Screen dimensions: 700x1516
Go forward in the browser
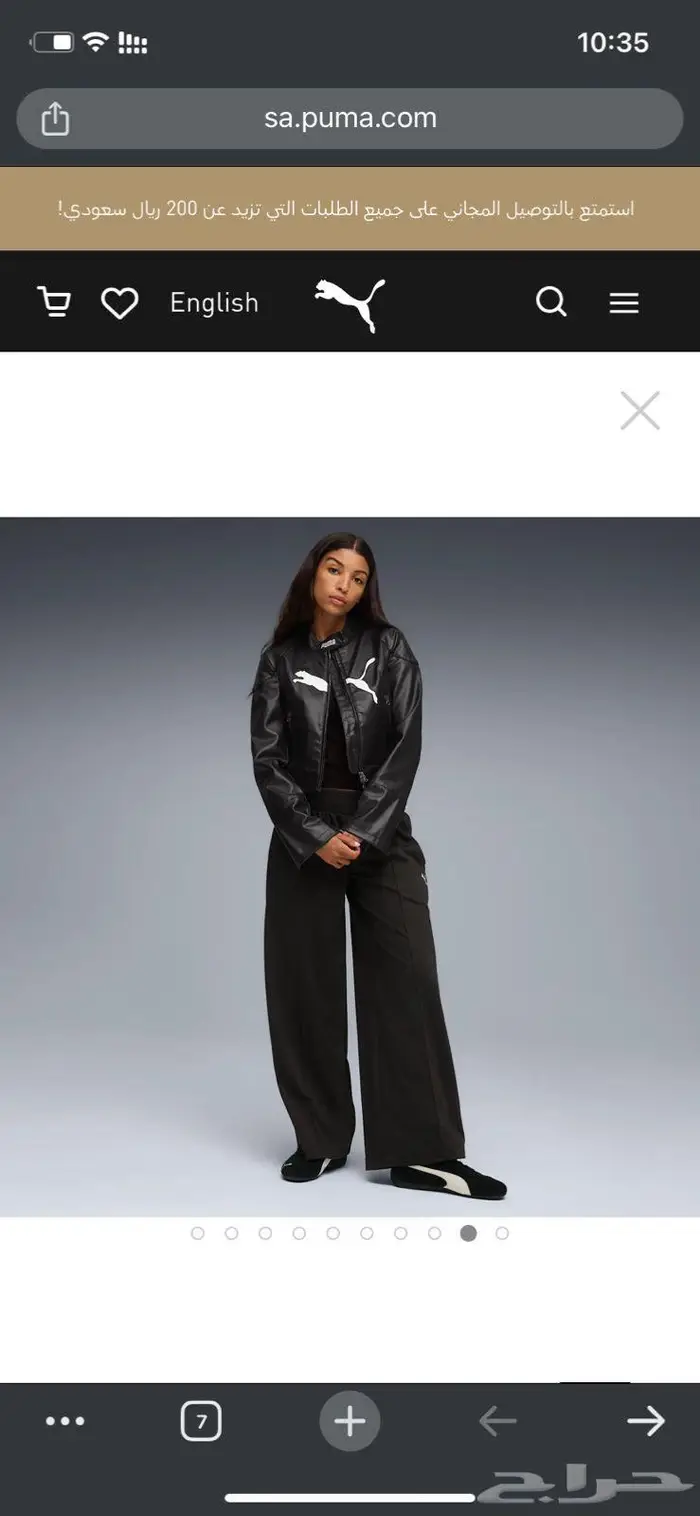646,1421
